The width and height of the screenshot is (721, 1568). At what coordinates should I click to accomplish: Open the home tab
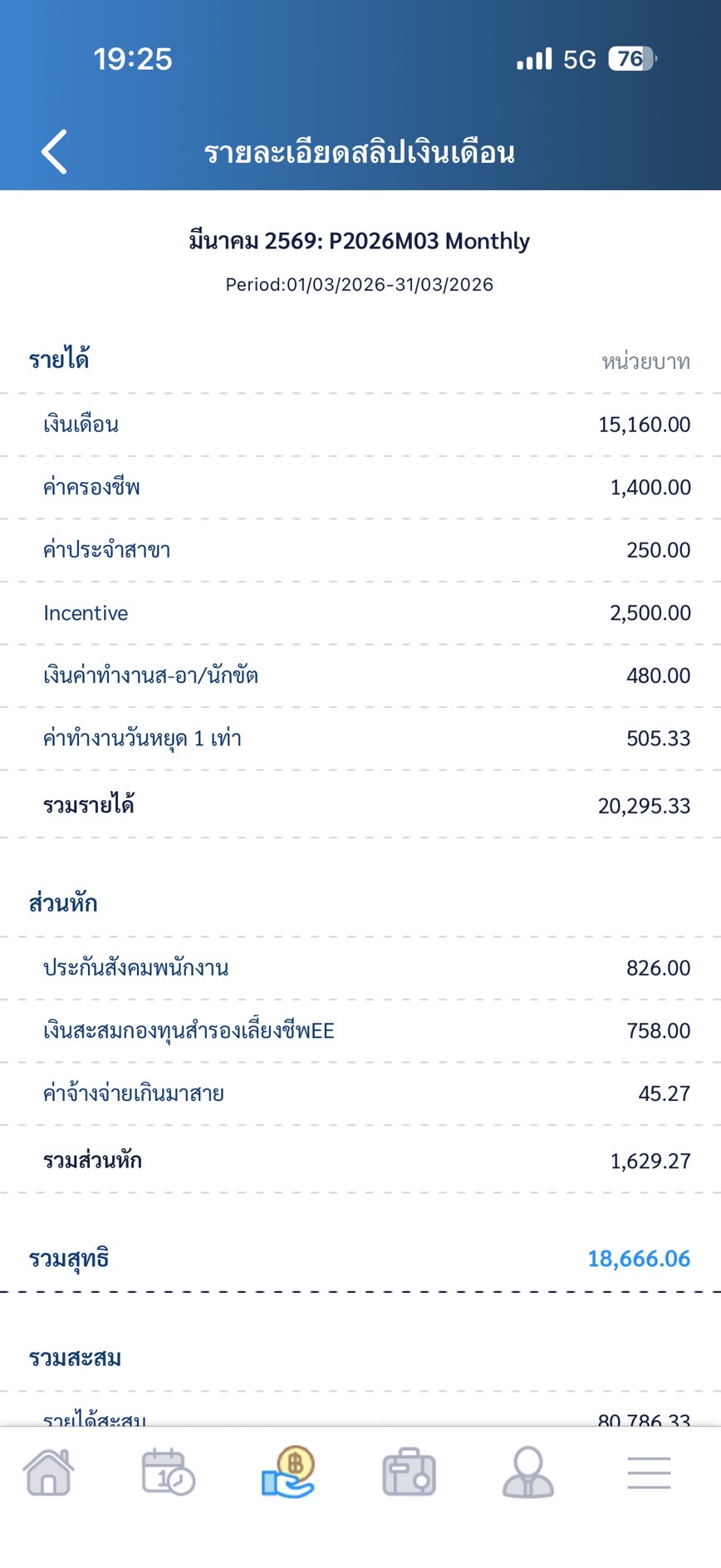click(49, 1472)
